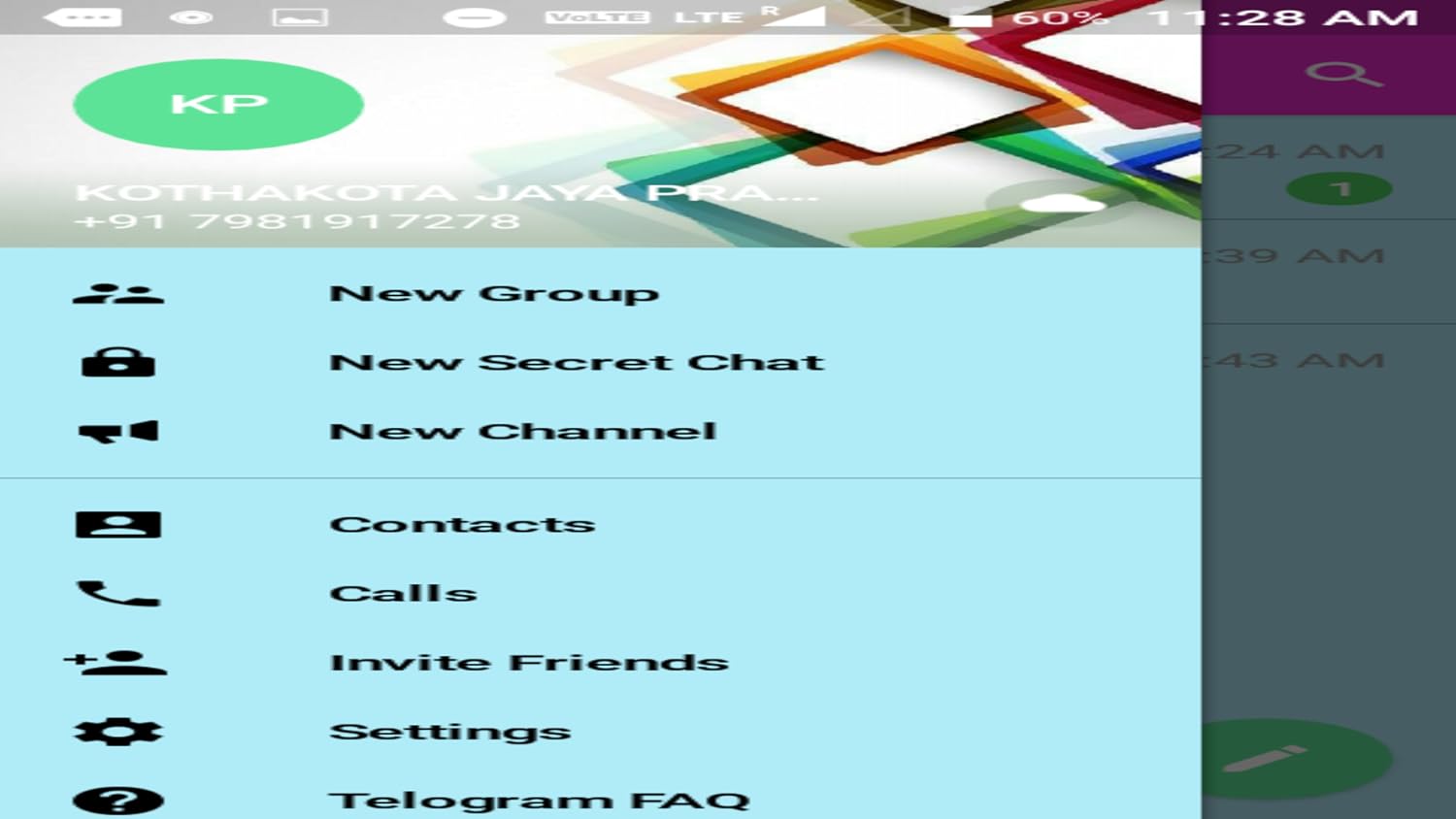
Task: Open Settings
Action: pos(449,732)
